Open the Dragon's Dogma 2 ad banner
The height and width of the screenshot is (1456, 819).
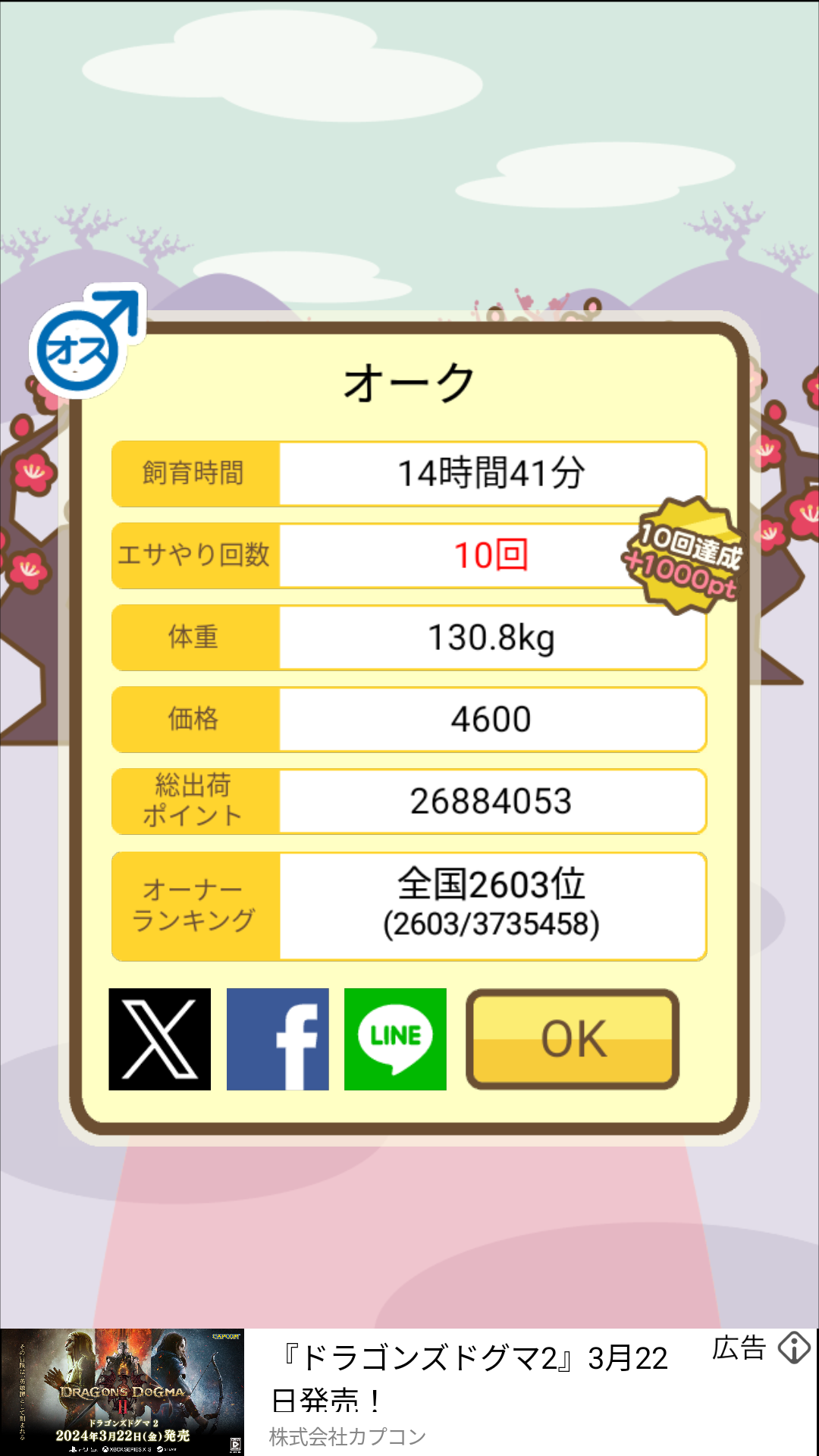pos(409,1392)
